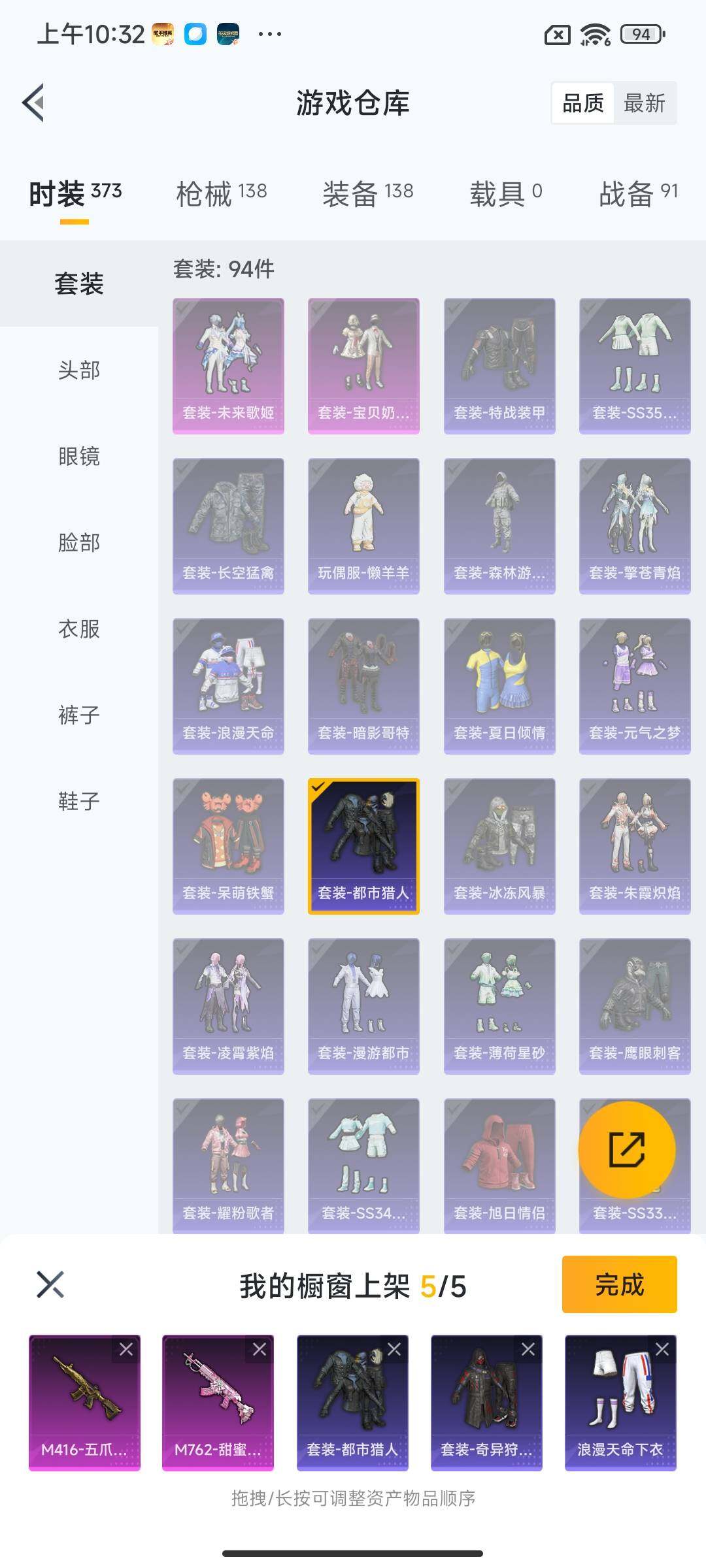Viewport: 706px width, 1568px height.
Task: Switch to the 枪械 tab
Action: click(x=221, y=193)
